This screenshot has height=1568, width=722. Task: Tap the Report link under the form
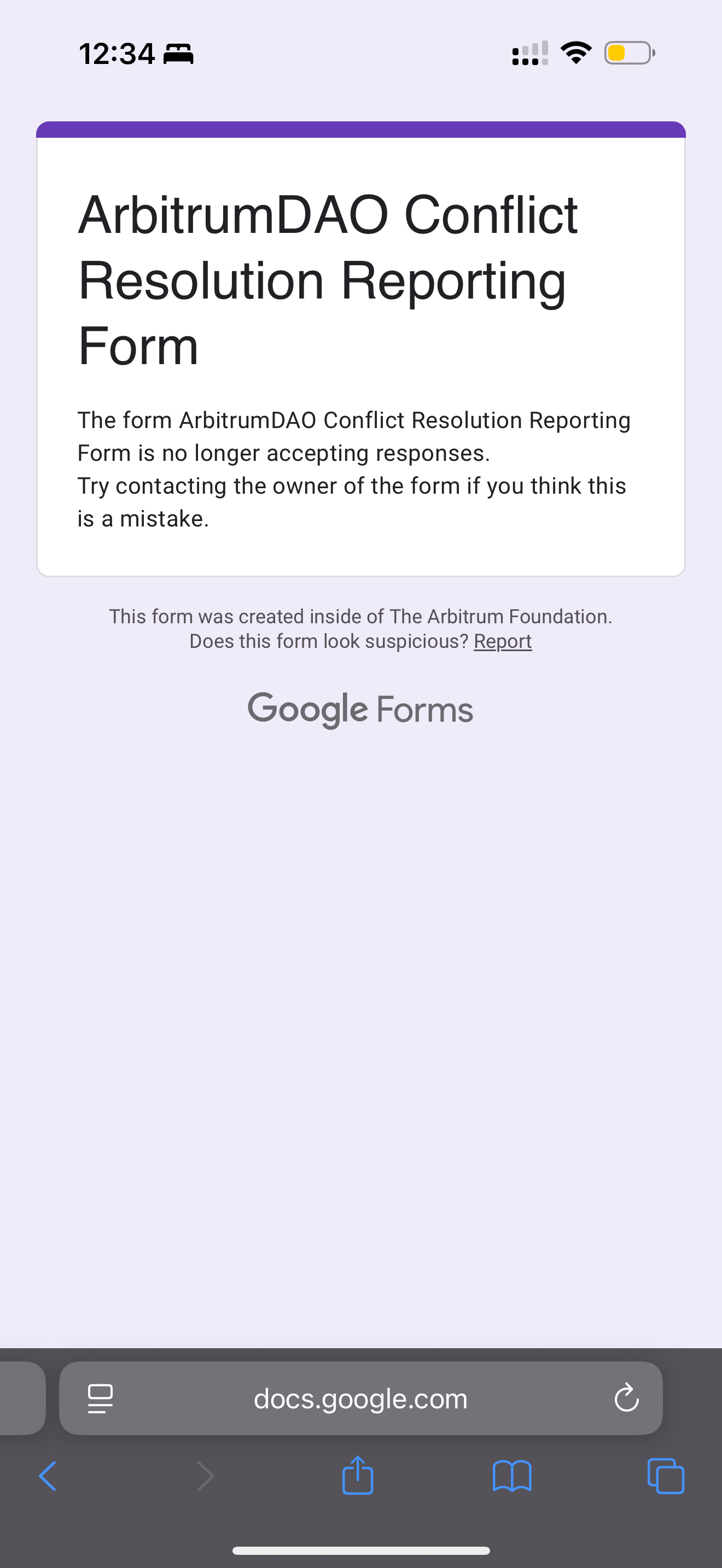click(502, 641)
